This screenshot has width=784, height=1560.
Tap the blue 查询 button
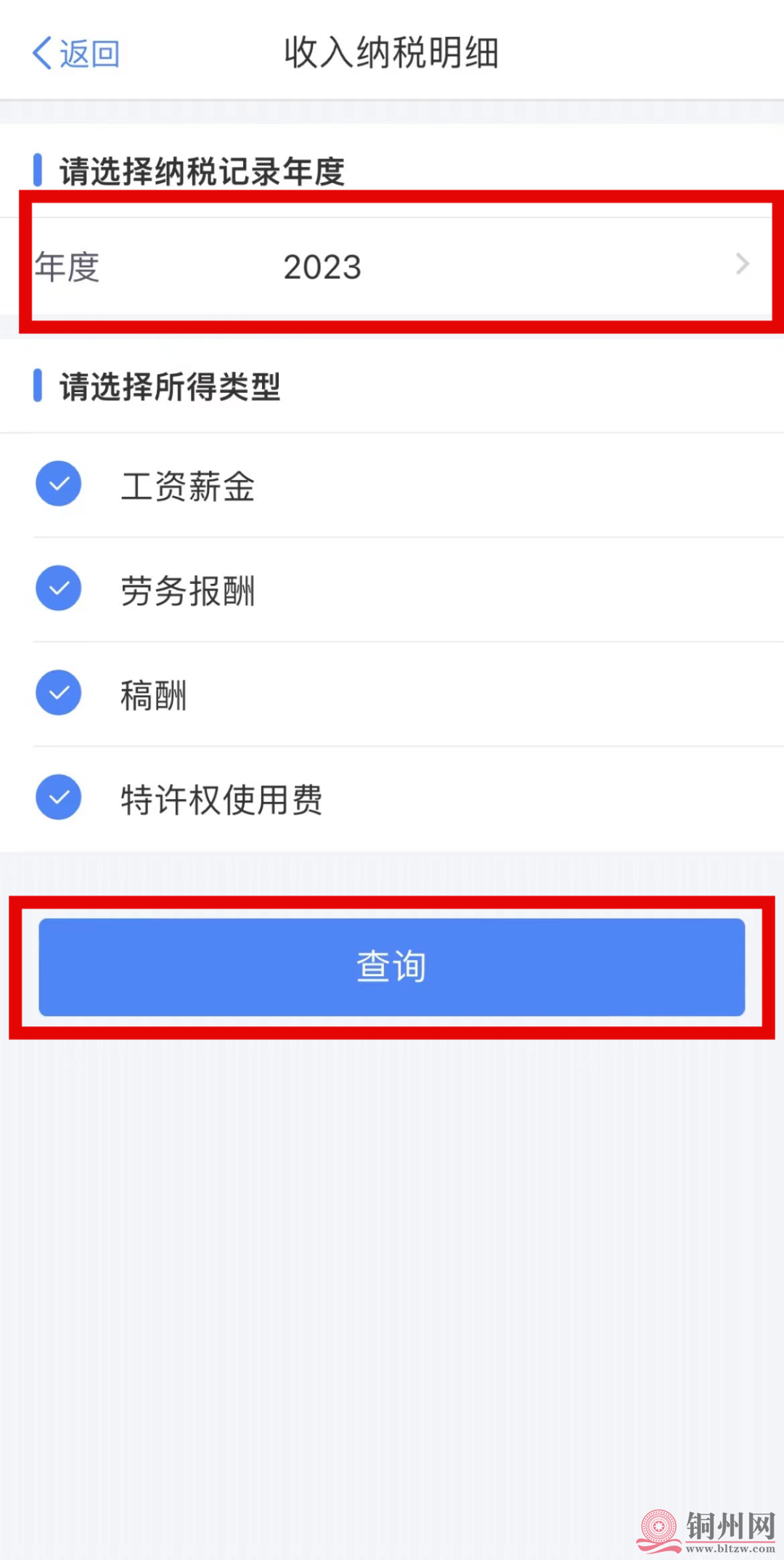pyautogui.click(x=392, y=967)
